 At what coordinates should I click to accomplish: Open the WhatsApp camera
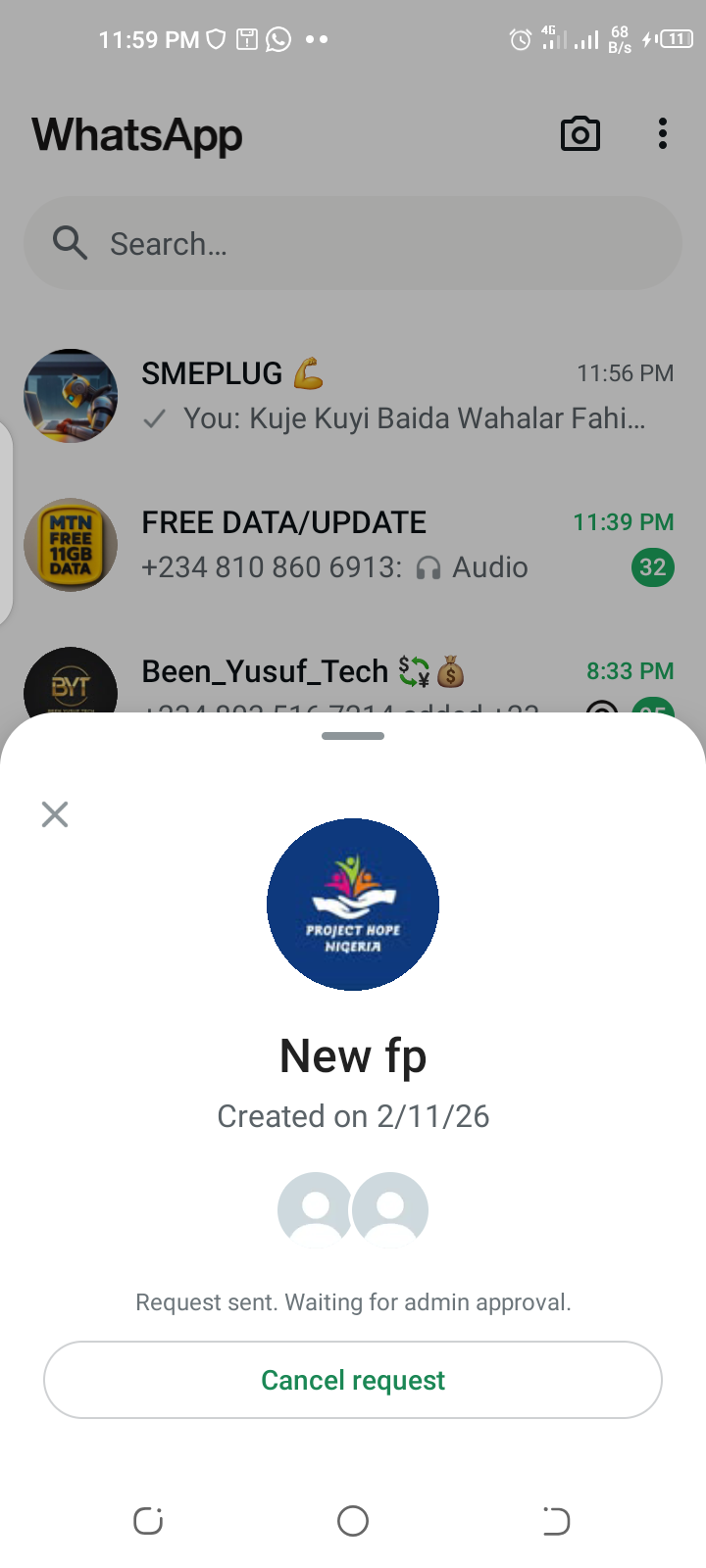pos(580,134)
